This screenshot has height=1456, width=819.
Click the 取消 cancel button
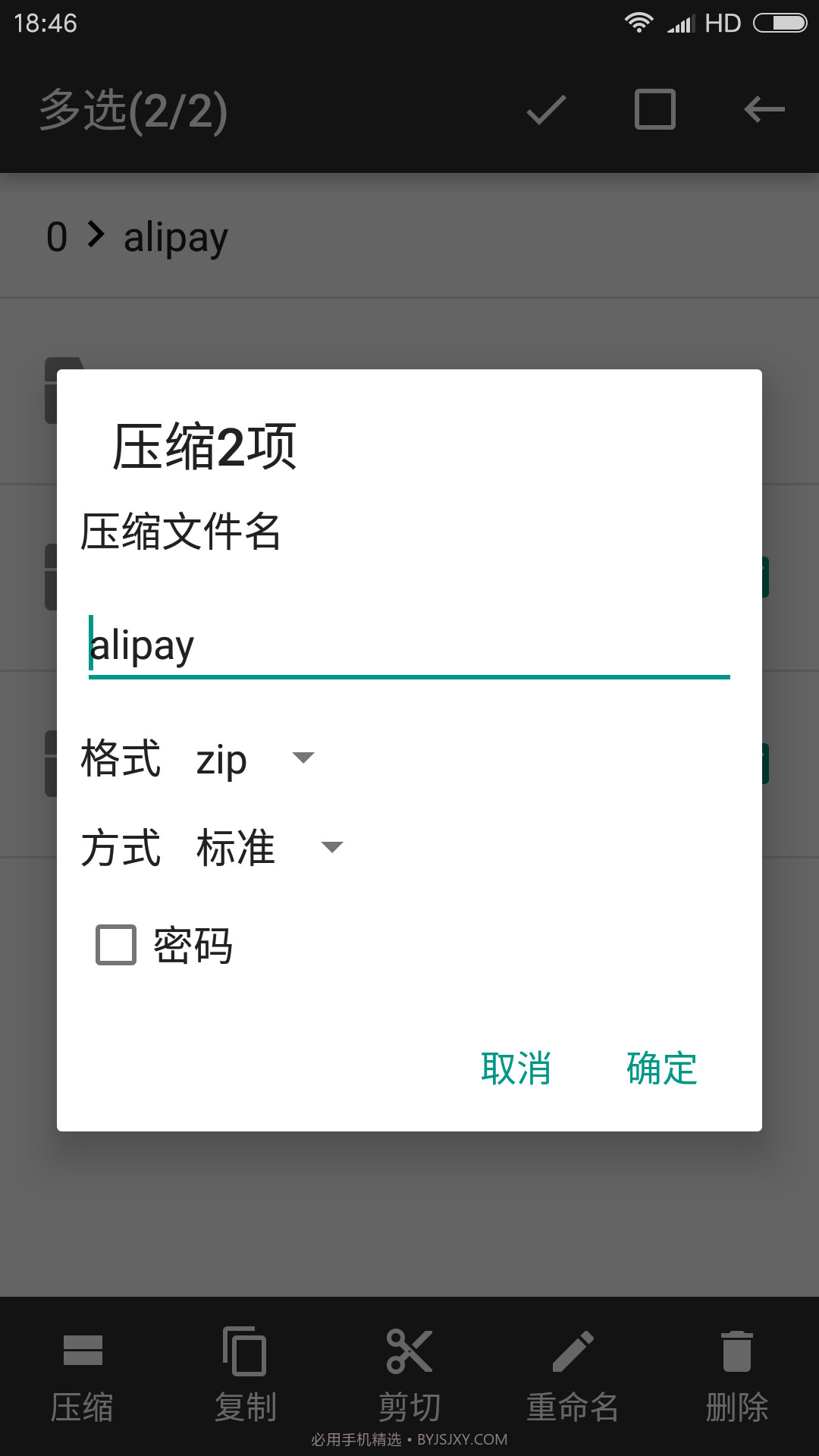[x=516, y=1068]
